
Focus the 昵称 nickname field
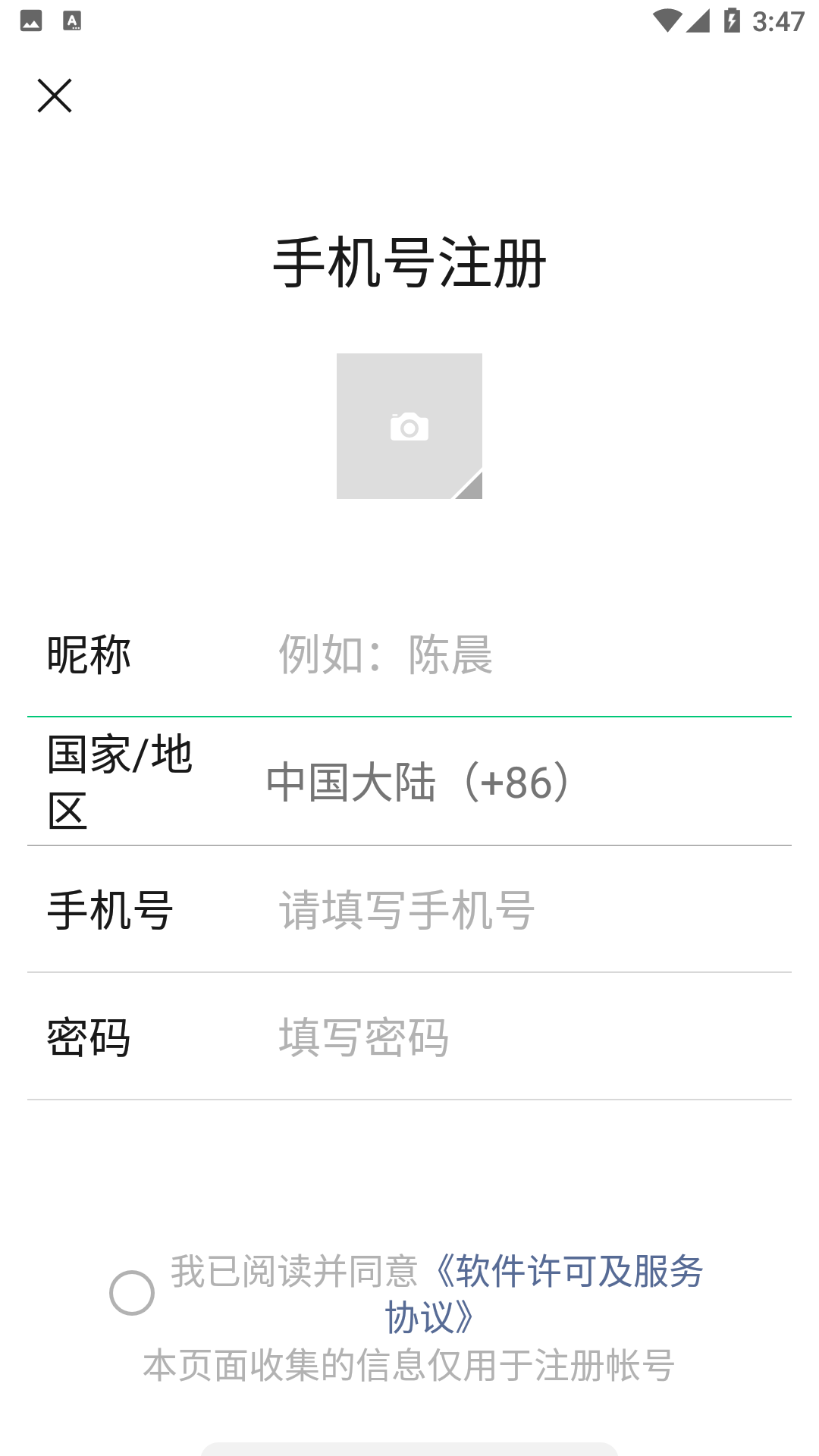click(523, 654)
